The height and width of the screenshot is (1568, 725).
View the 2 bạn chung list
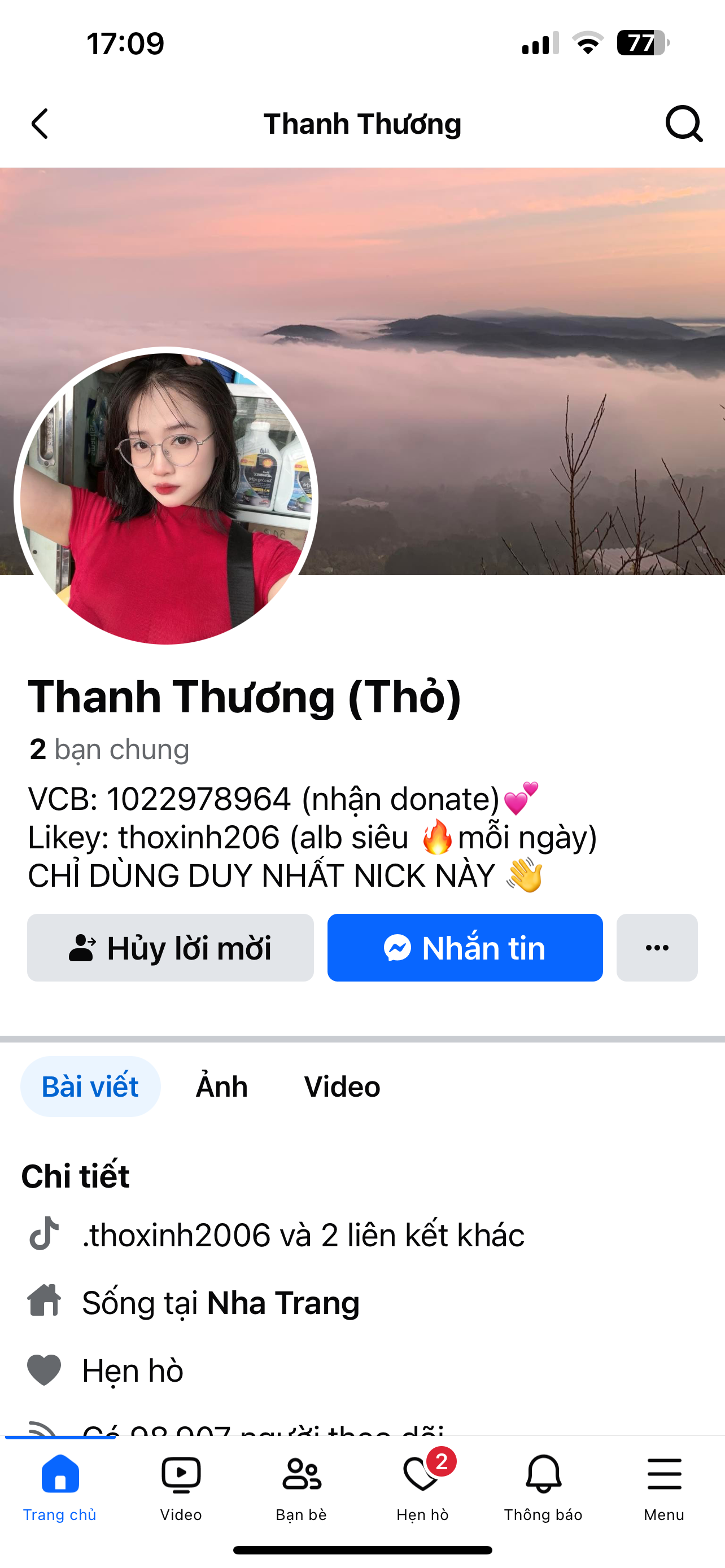[x=110, y=750]
